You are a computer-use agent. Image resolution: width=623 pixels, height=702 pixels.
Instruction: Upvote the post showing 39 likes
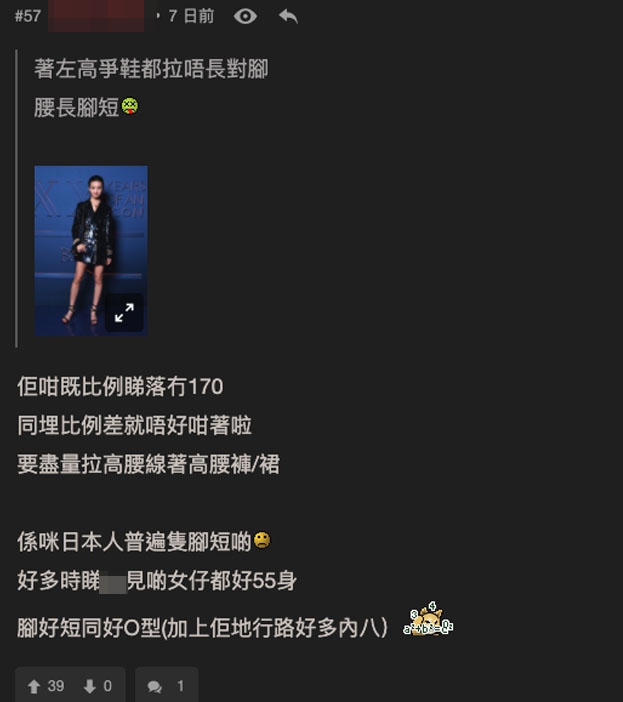pyautogui.click(x=36, y=686)
